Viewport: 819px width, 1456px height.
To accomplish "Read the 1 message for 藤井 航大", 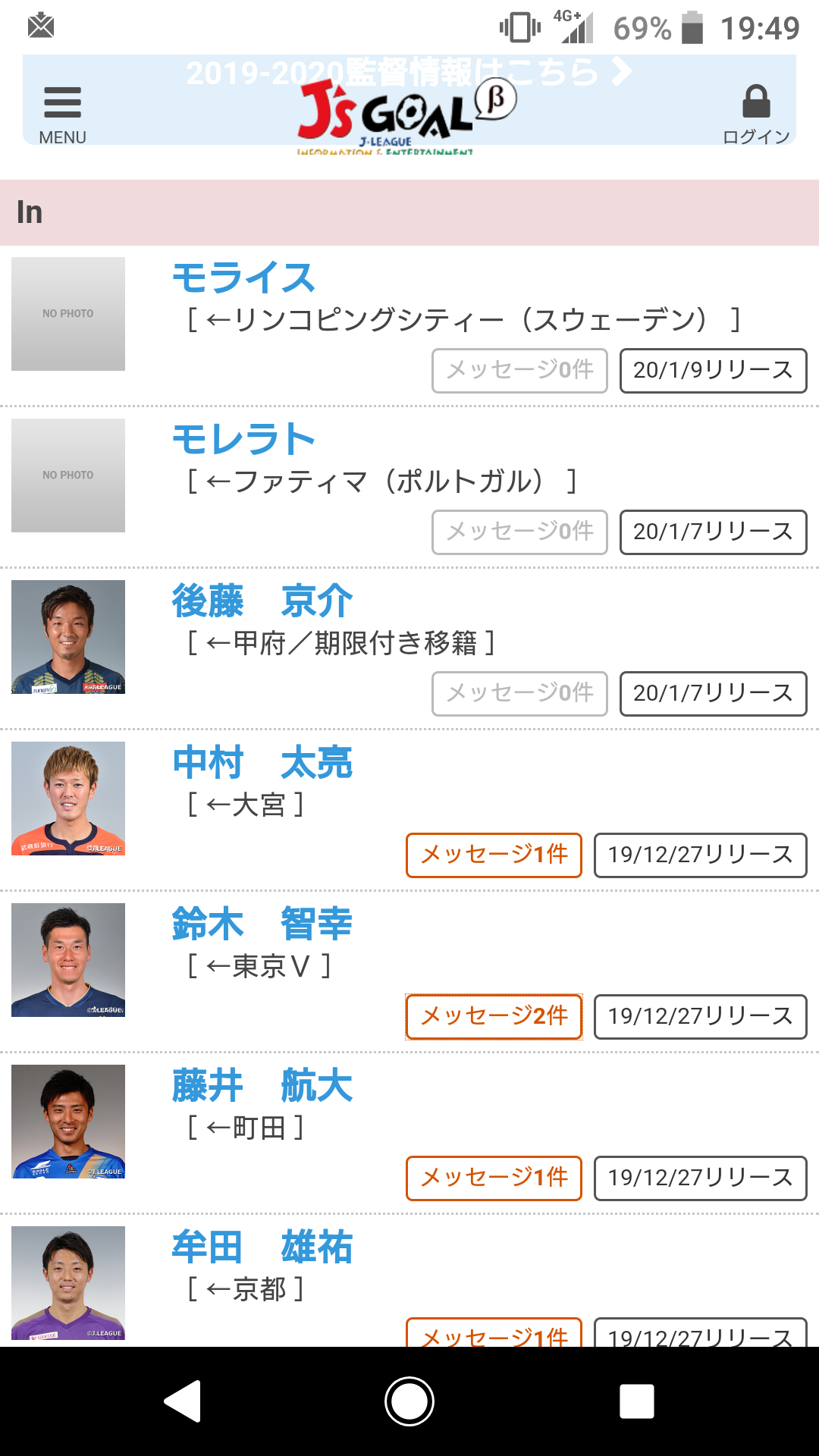I will pos(494,1178).
